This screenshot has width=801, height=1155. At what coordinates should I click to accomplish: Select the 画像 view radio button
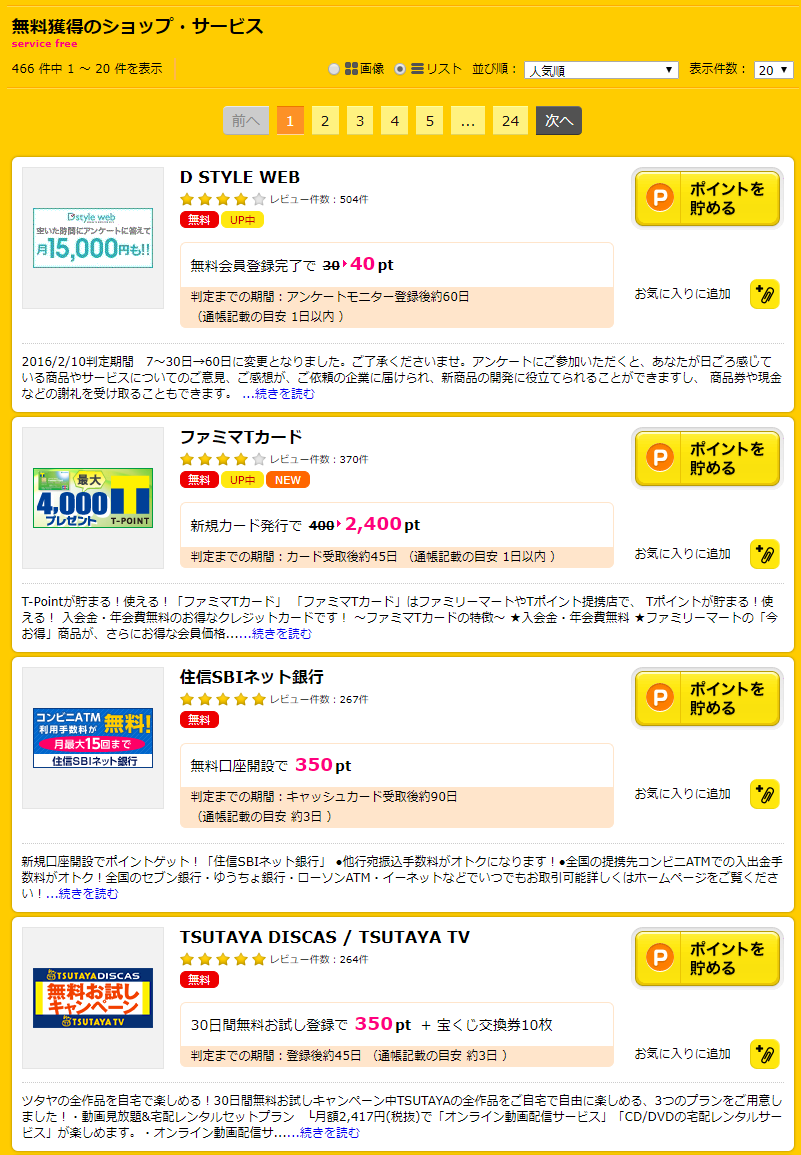click(334, 69)
